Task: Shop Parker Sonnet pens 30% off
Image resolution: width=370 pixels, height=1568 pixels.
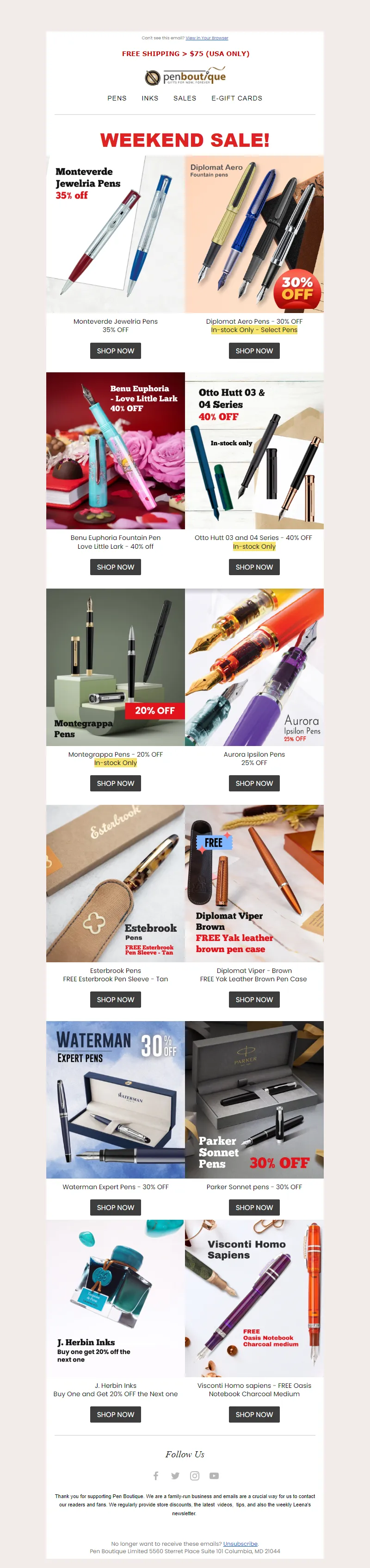Action: [x=254, y=1207]
